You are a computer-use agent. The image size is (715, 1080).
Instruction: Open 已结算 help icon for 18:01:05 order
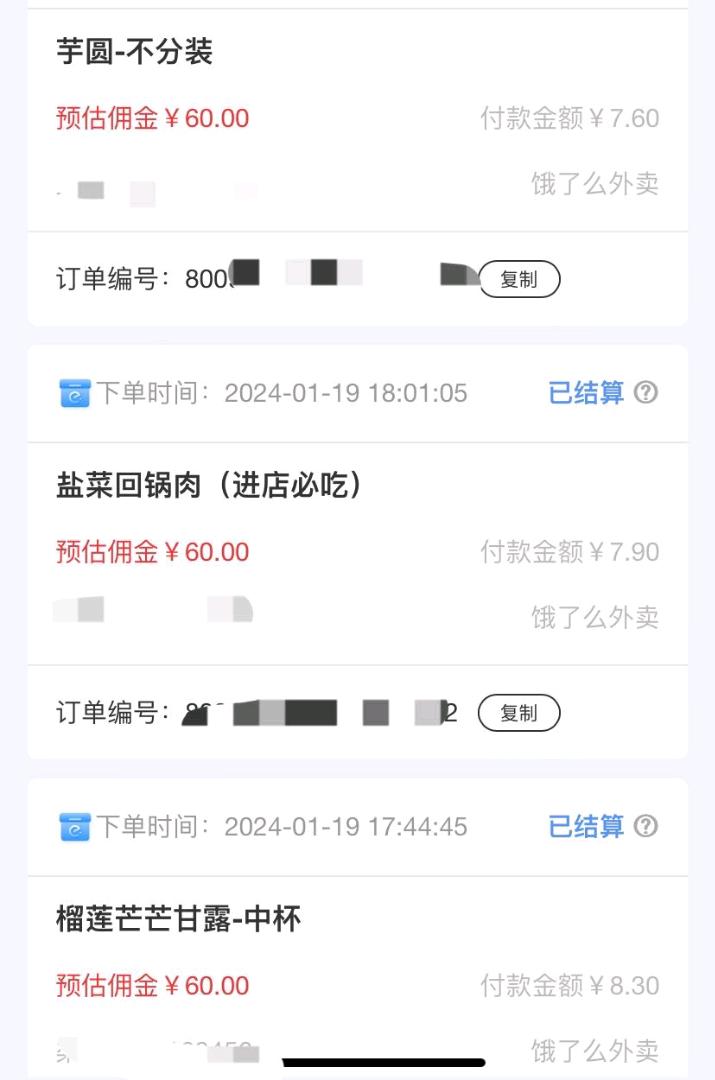(647, 393)
